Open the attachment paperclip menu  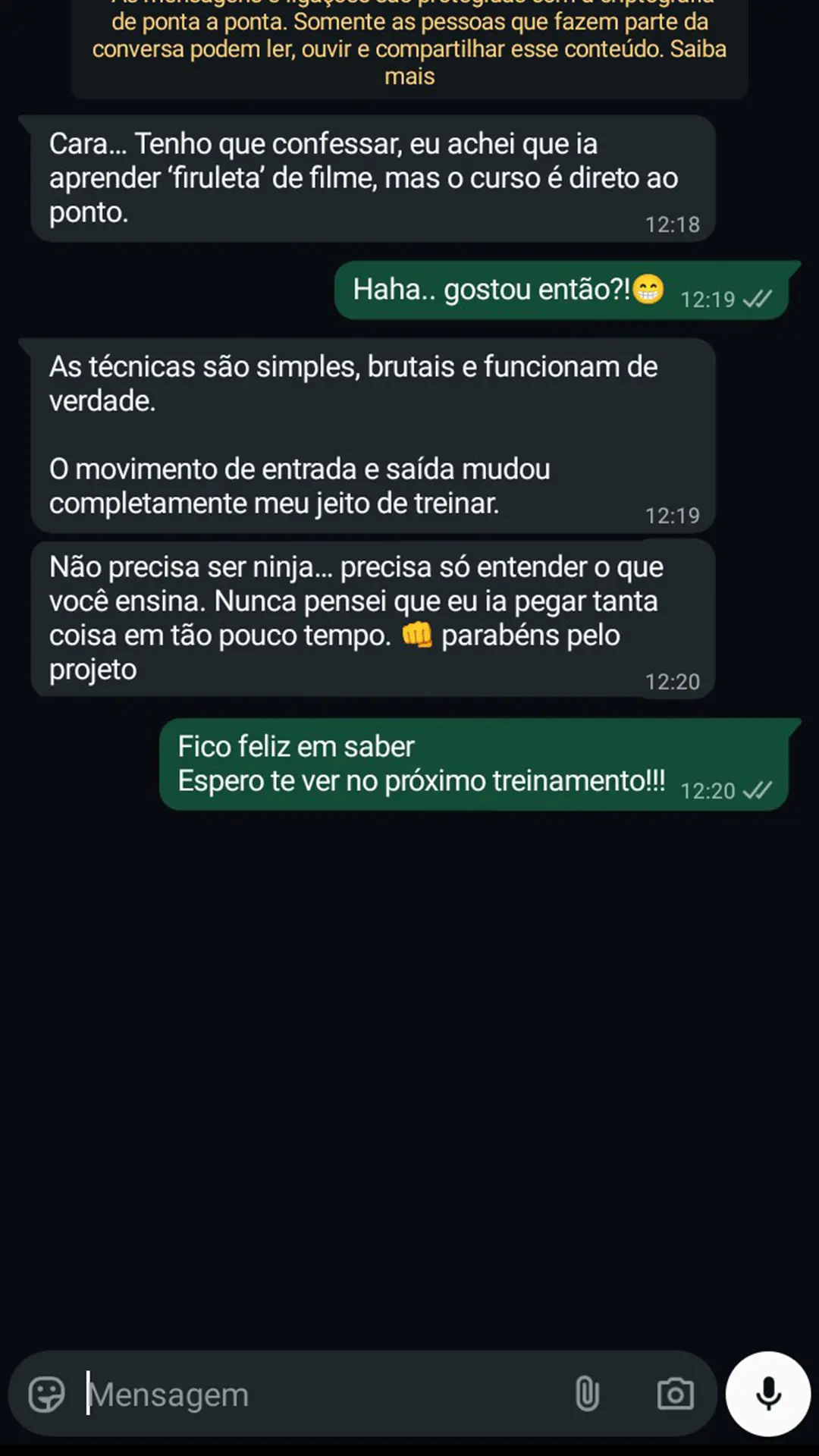[x=587, y=1394]
